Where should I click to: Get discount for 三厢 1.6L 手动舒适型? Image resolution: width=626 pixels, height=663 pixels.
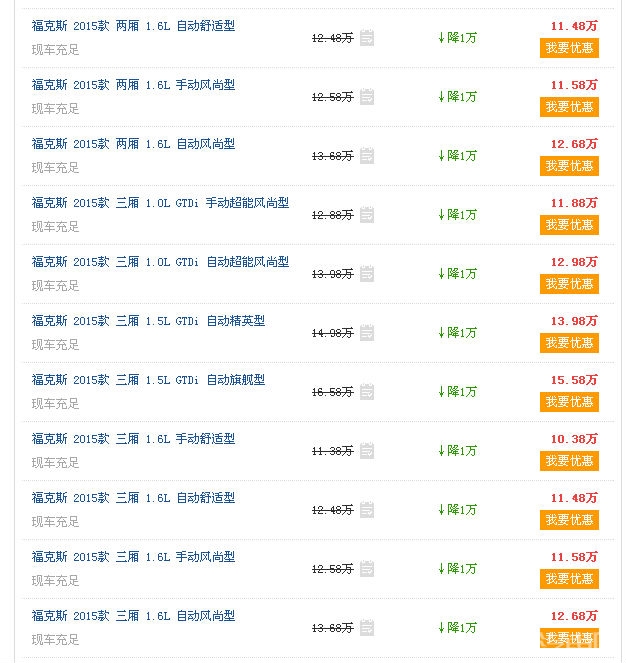[569, 461]
